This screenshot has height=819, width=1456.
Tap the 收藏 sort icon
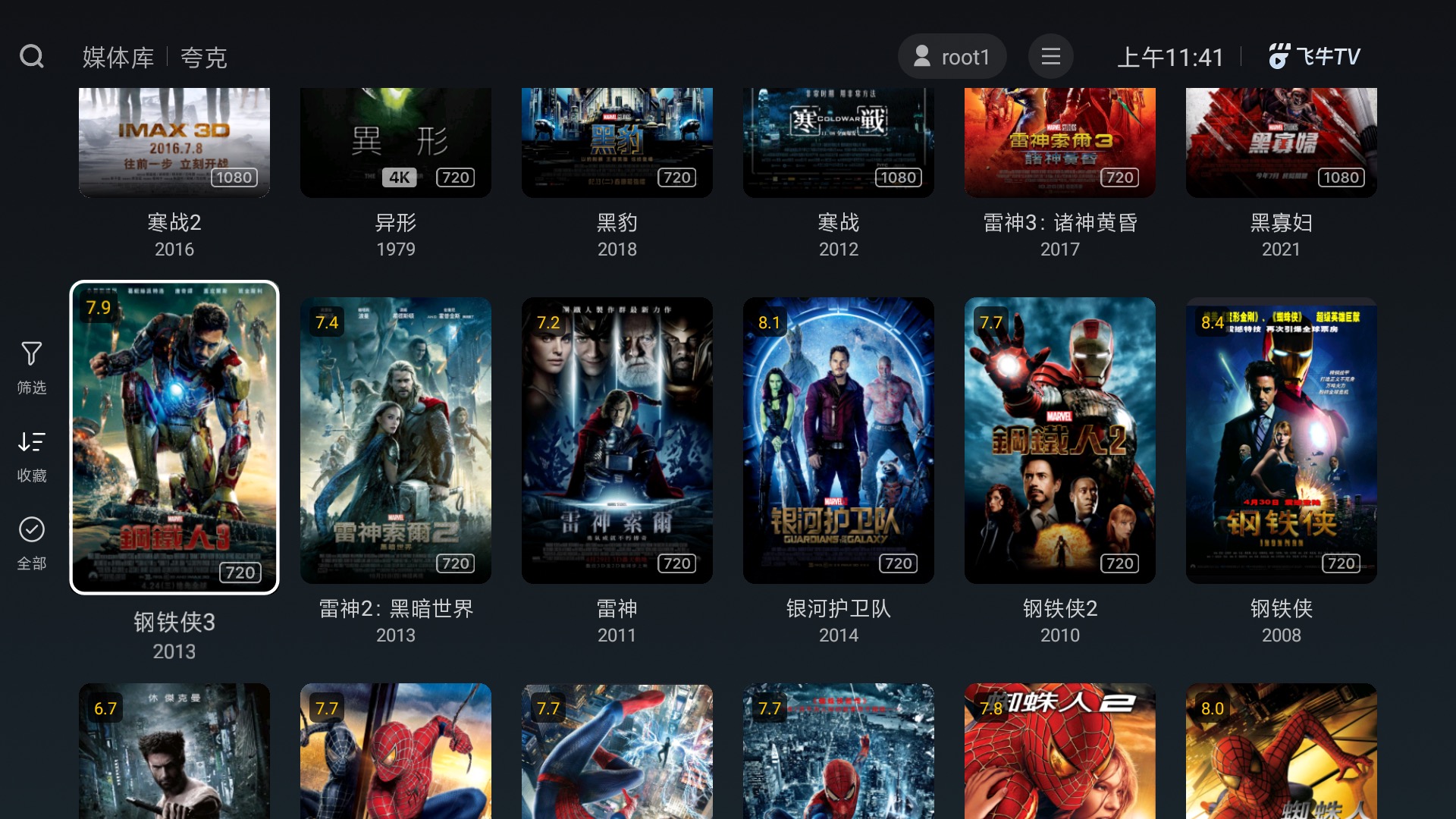coord(31,455)
